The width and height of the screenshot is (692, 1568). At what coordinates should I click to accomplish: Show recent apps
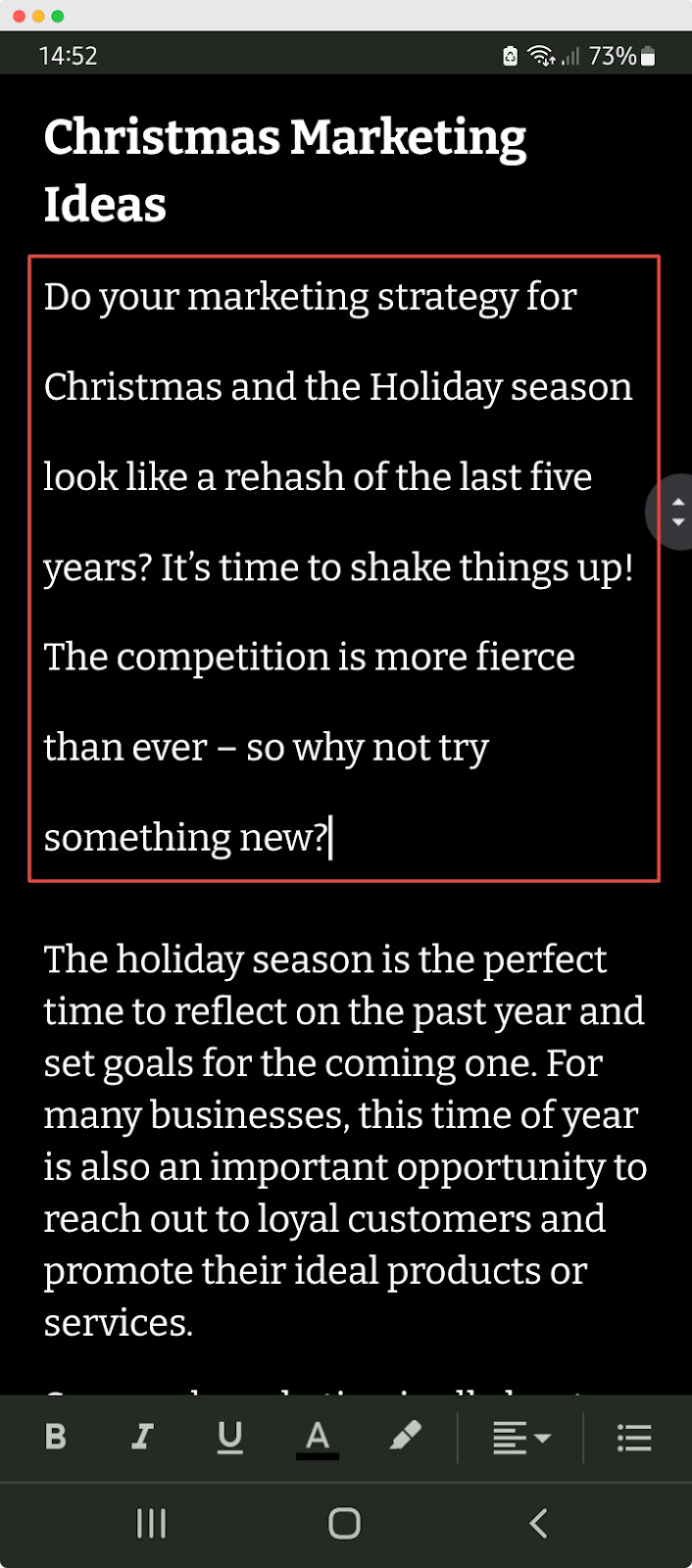point(151,1523)
